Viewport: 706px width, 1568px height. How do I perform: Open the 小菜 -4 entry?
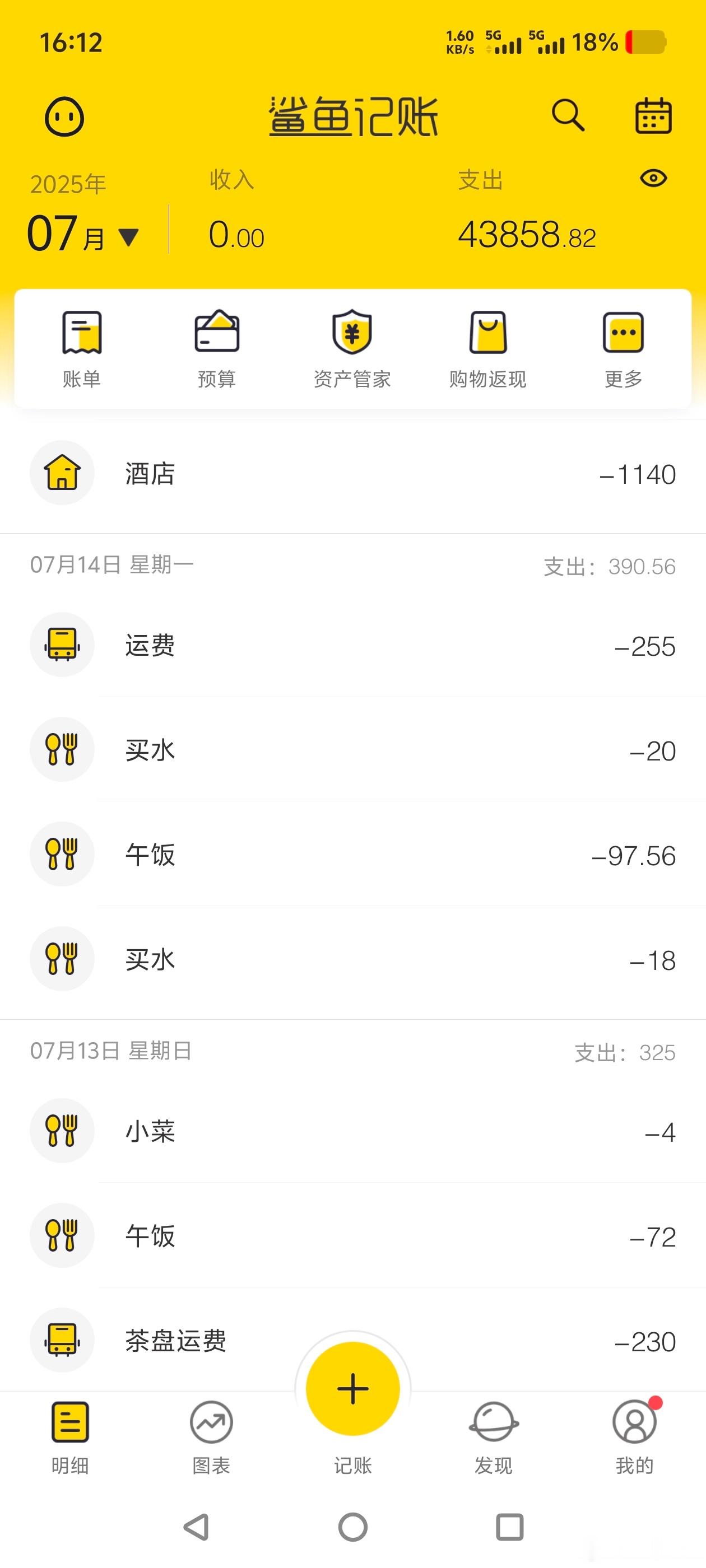(x=352, y=1131)
